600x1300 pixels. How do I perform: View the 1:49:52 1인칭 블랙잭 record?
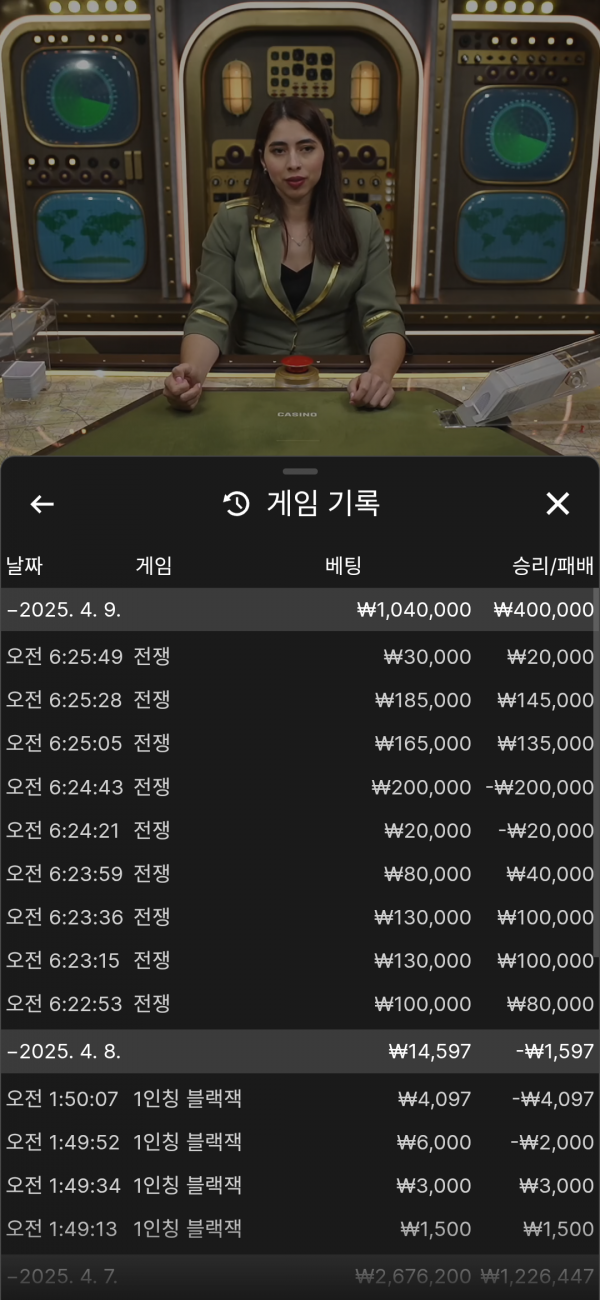tap(300, 1142)
